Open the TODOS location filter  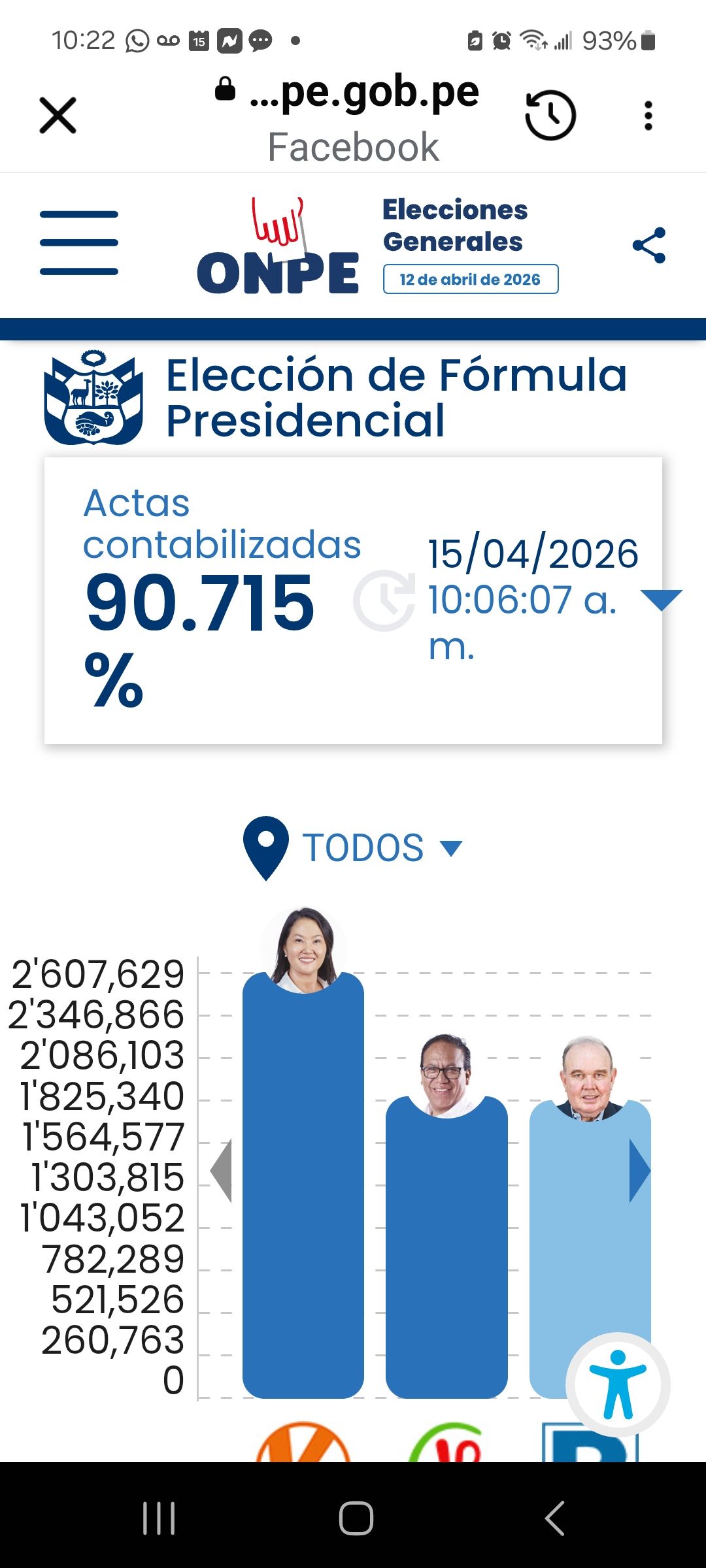(x=354, y=848)
